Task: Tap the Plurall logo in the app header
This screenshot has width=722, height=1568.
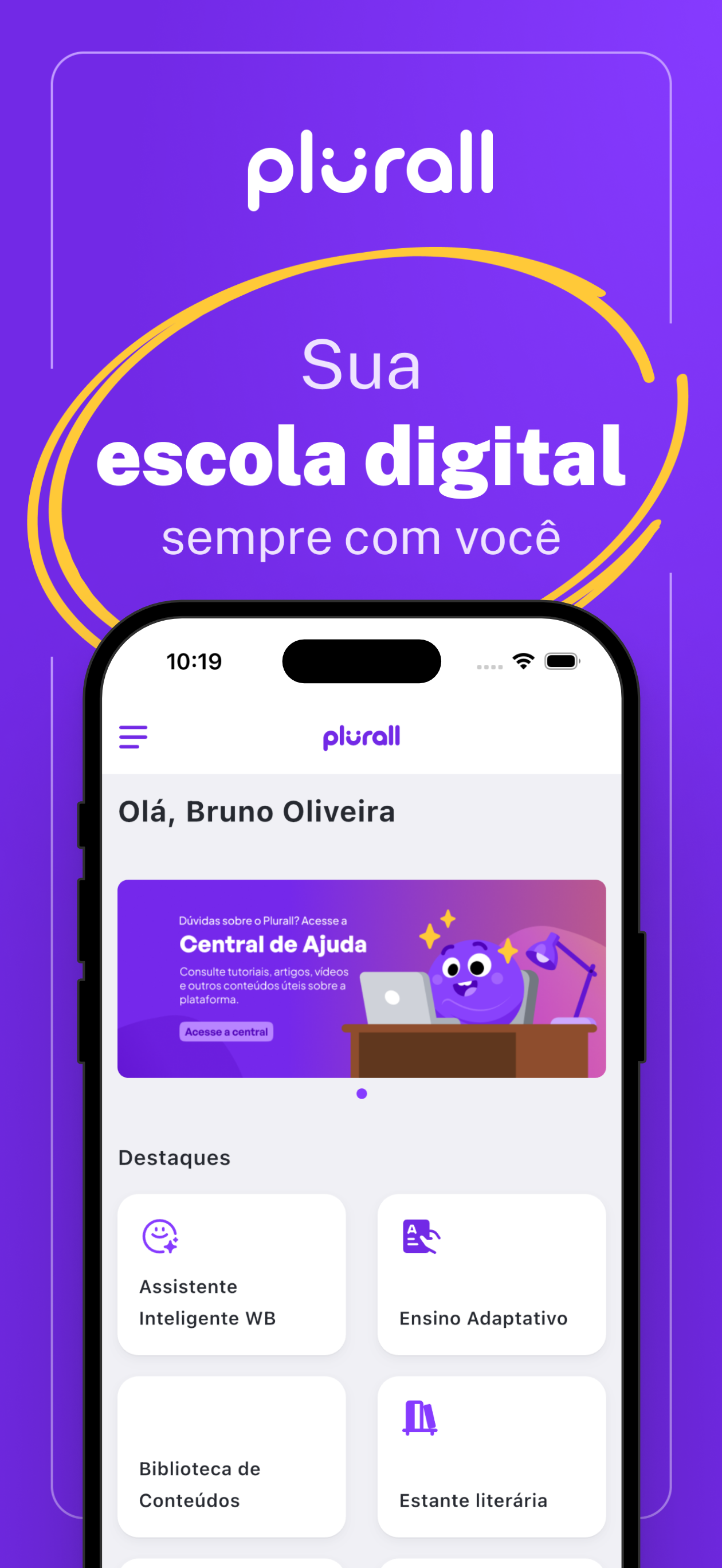Action: tap(362, 736)
